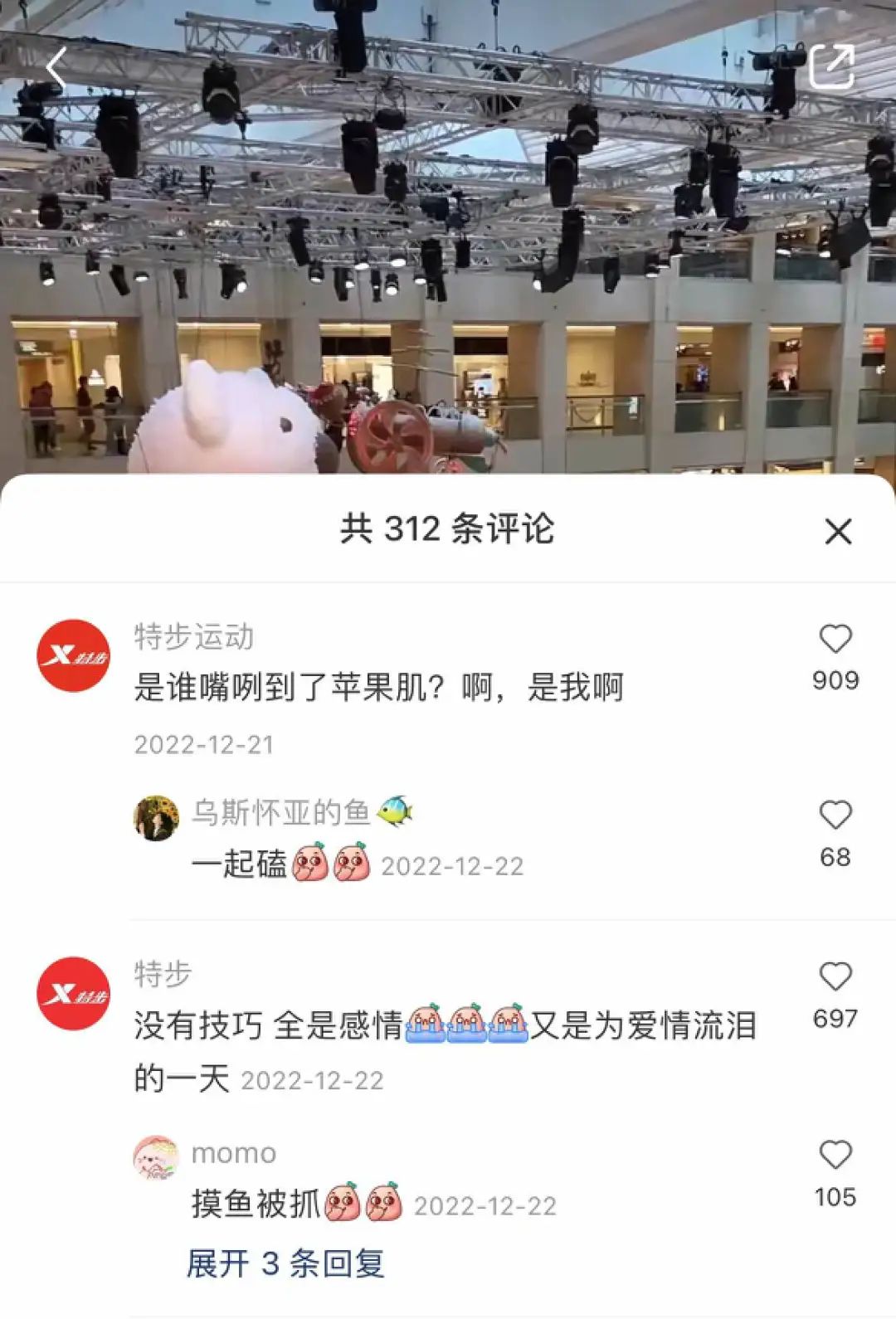The width and height of the screenshot is (896, 1319).
Task: Open 特步's profile avatar
Action: pos(74,993)
